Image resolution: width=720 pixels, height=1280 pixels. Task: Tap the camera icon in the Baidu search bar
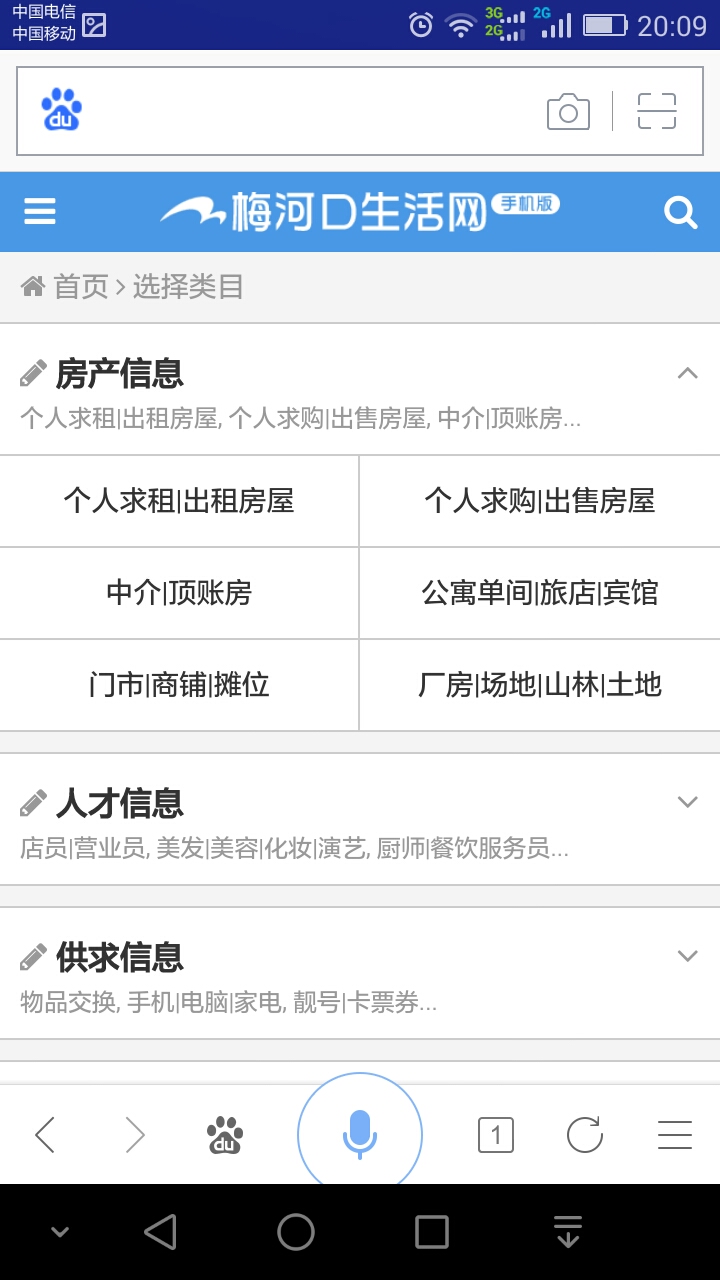pyautogui.click(x=568, y=111)
